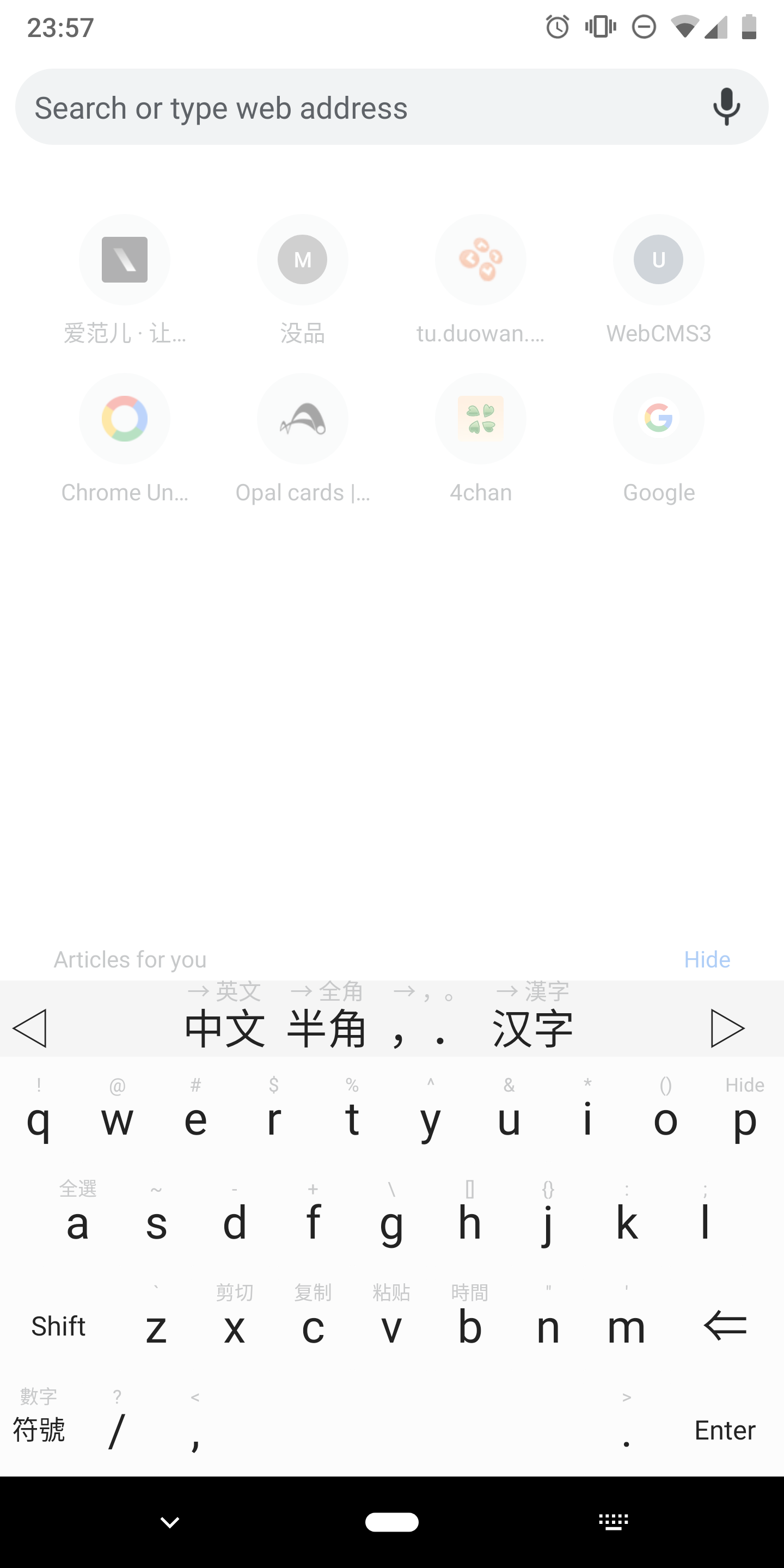Tap the keyboard switcher icon in navigation bar
The height and width of the screenshot is (1568, 784).
(x=614, y=1521)
